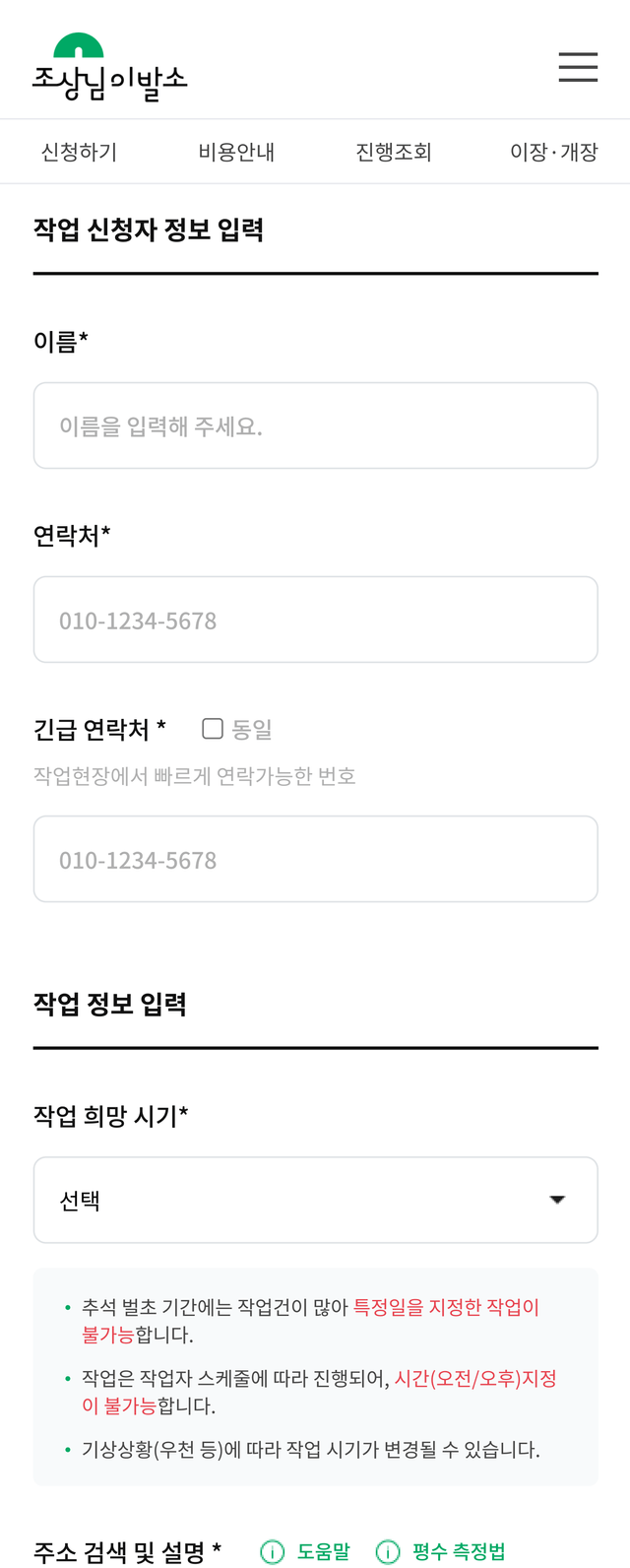Switch to the 신청하기 tab
The width and height of the screenshot is (630, 1568).
(x=79, y=152)
